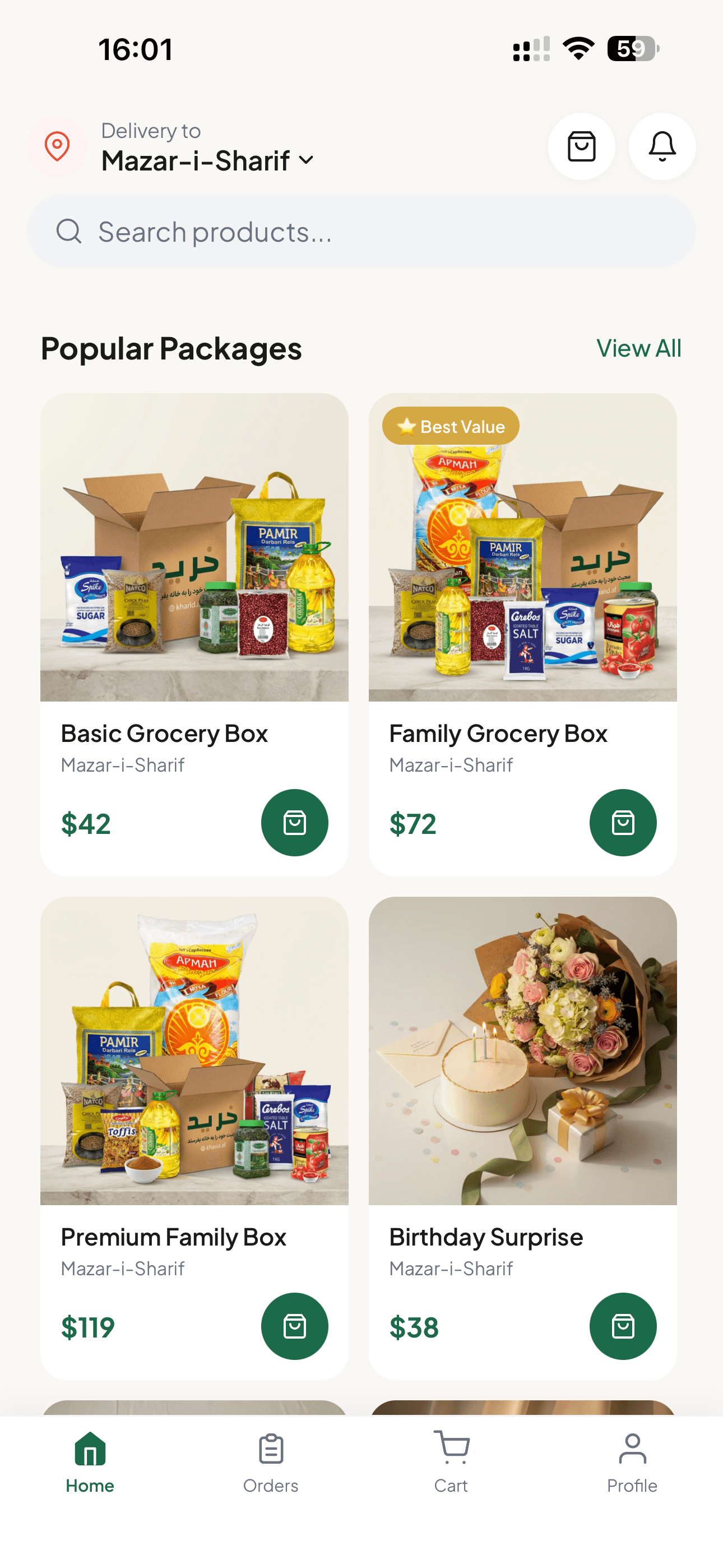The height and width of the screenshot is (1568, 723).
Task: Go to the Home tab
Action: point(90,1462)
